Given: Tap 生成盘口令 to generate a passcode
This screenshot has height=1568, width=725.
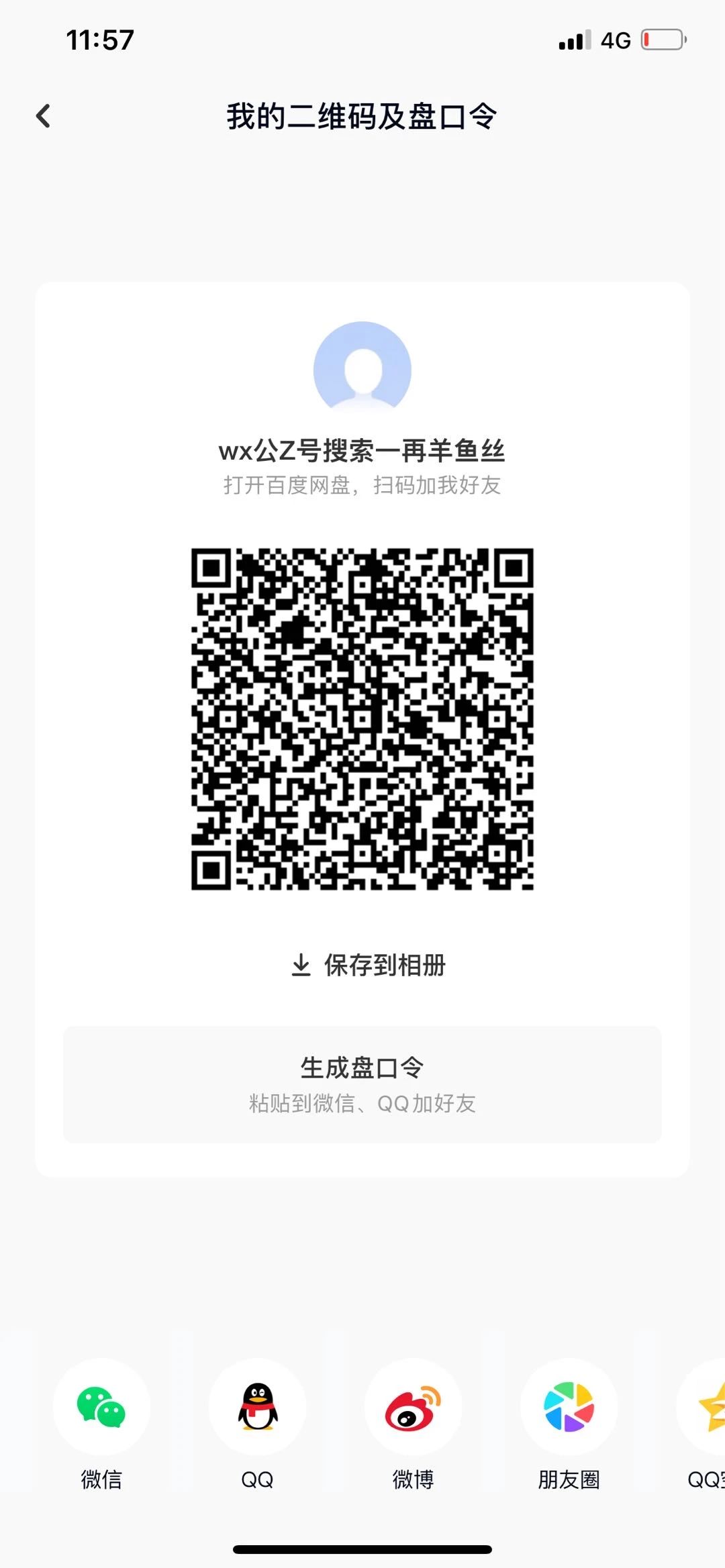Looking at the screenshot, I should coord(362,1084).
